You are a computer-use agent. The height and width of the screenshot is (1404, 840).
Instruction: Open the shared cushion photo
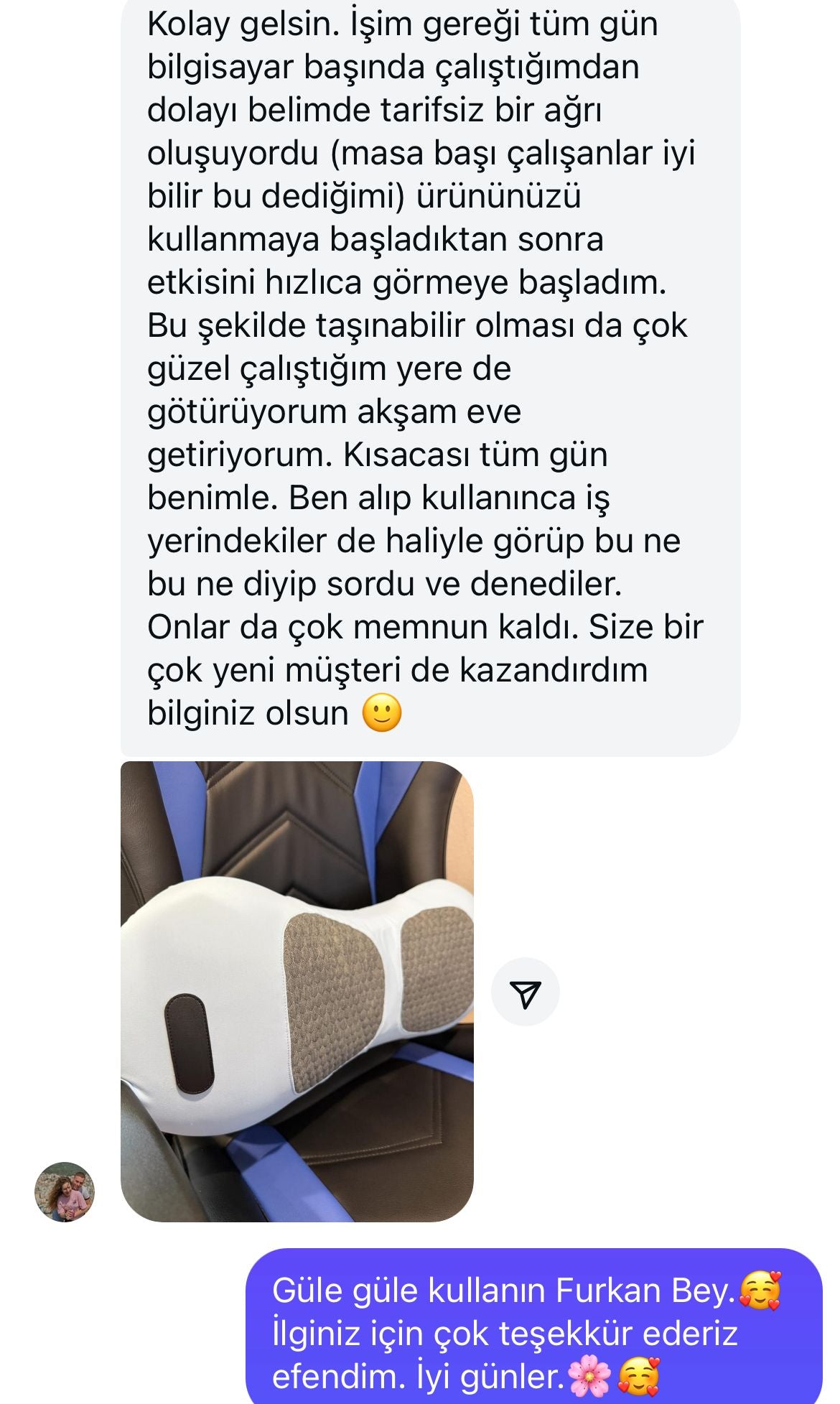(x=297, y=991)
